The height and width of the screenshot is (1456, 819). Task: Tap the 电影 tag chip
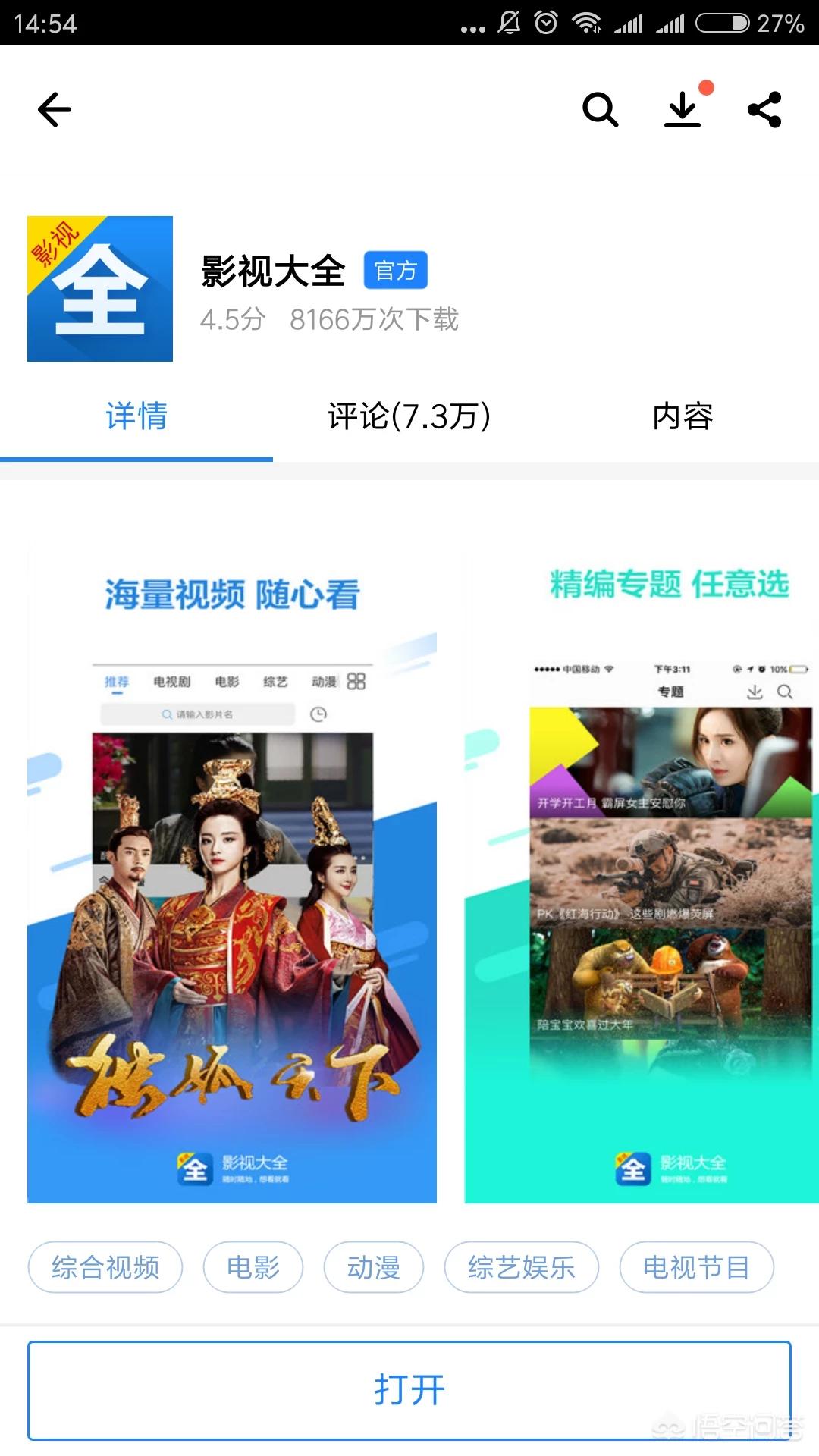[253, 1267]
